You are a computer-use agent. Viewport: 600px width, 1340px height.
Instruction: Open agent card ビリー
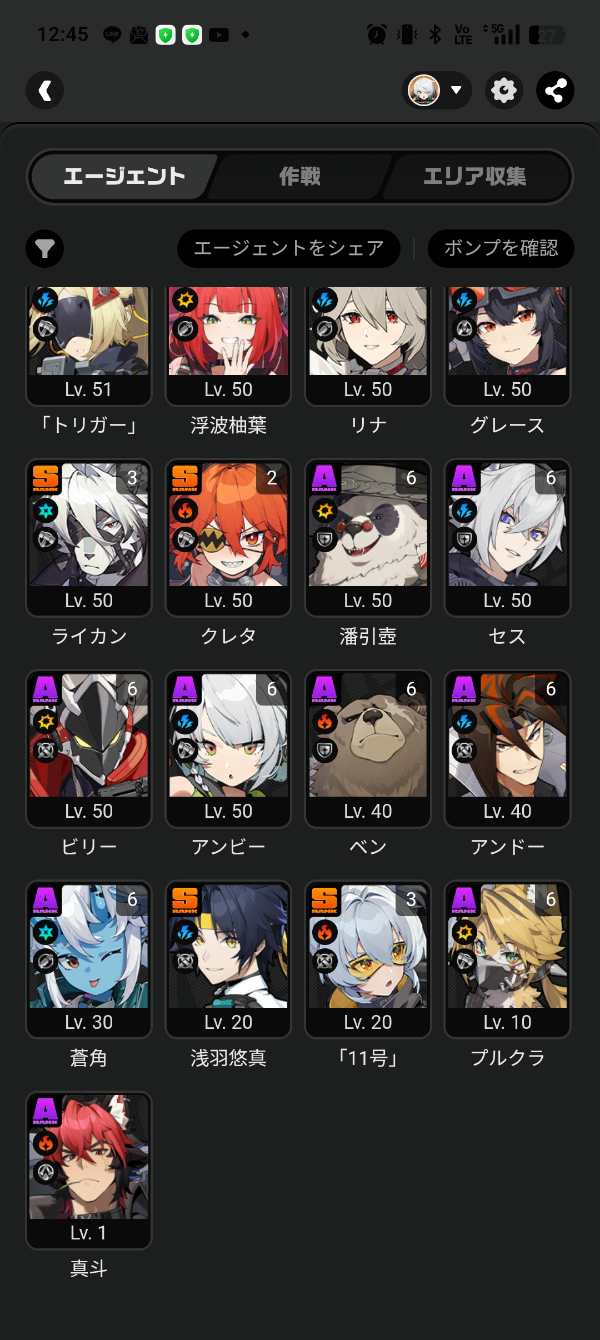pyautogui.click(x=88, y=748)
